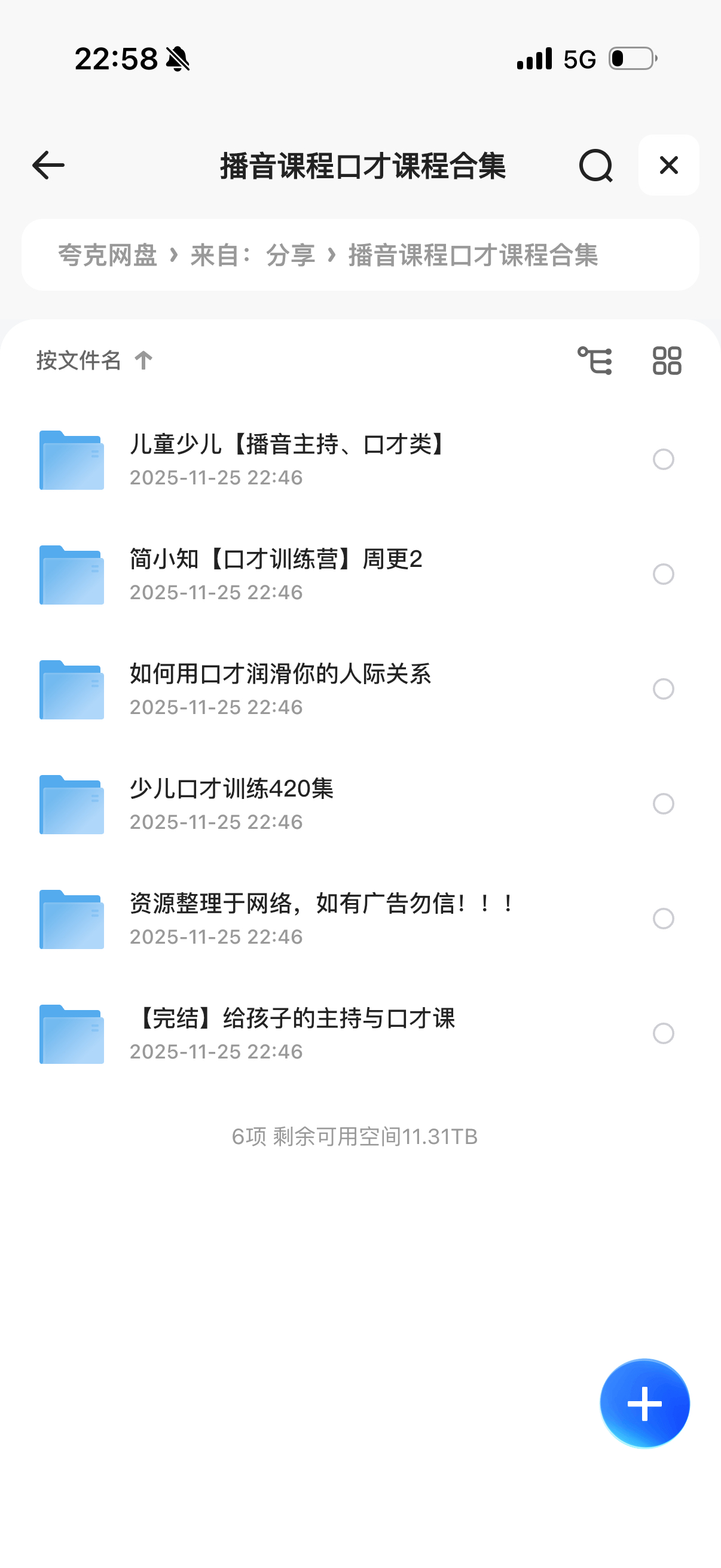Open the folder tree view icon
Image resolution: width=721 pixels, height=1568 pixels.
pos(594,361)
